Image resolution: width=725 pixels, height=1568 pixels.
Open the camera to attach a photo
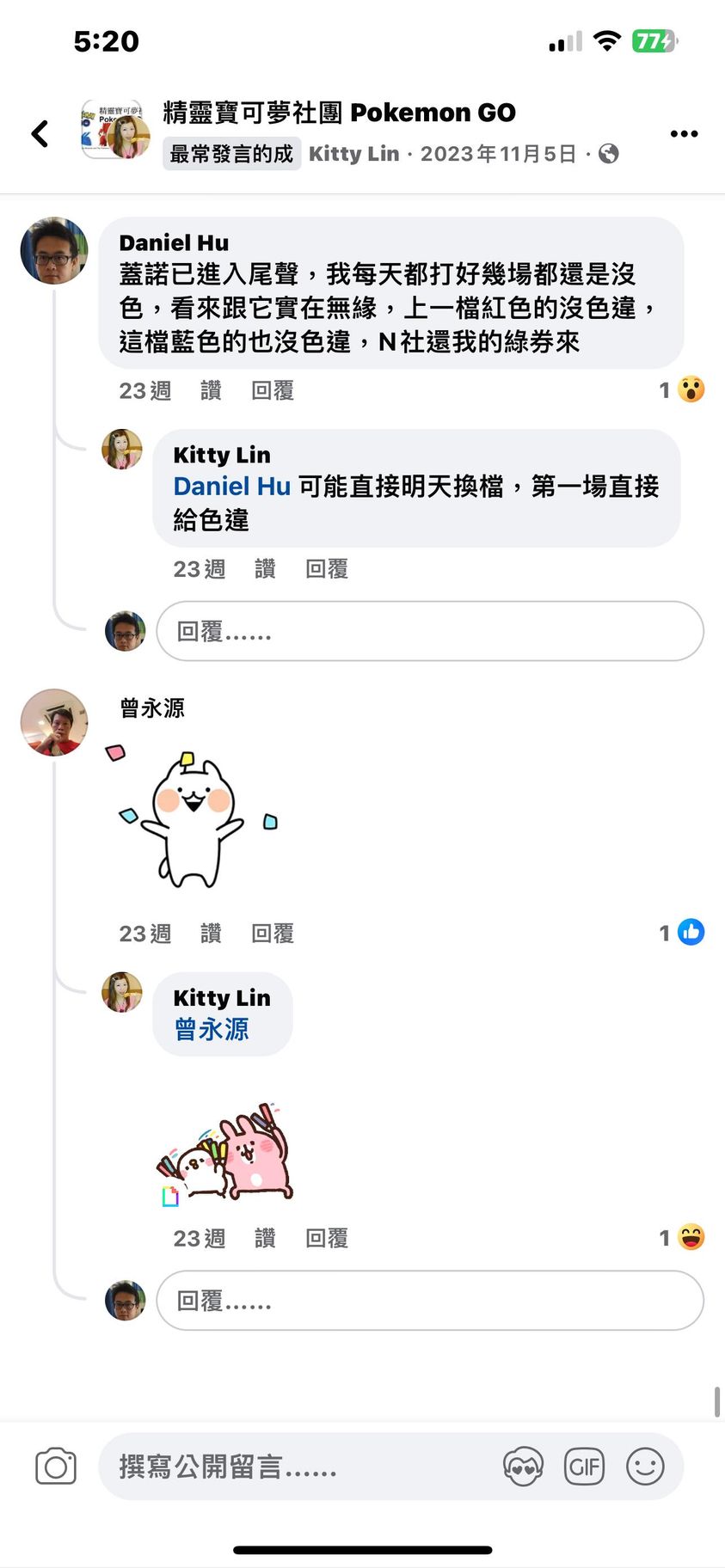pos(56,1467)
